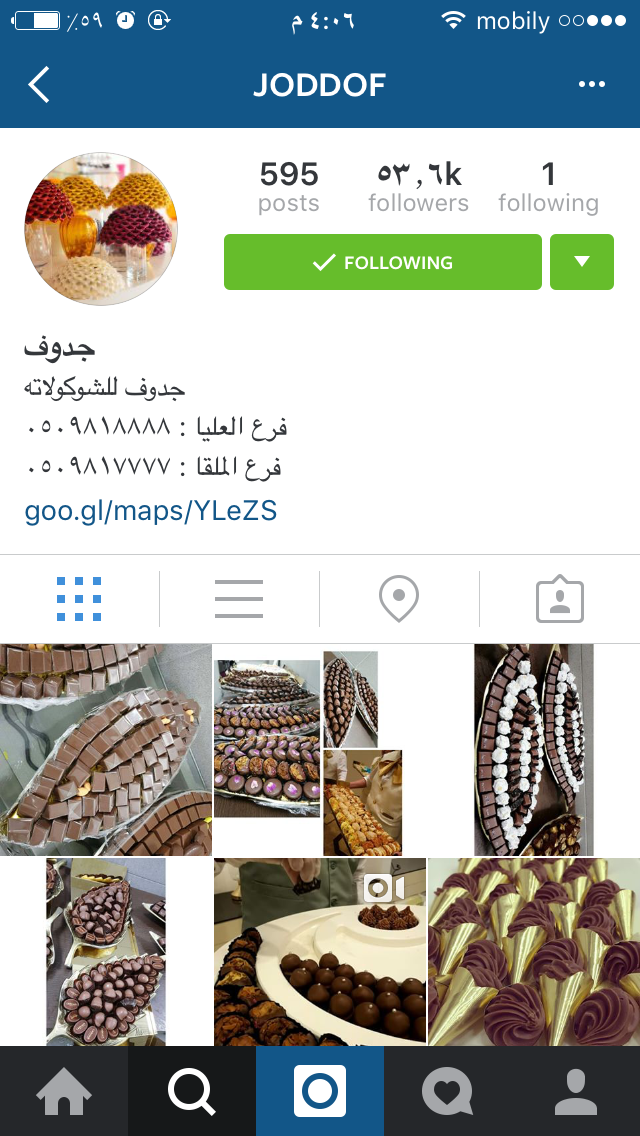Open the photo map tab

(x=399, y=599)
